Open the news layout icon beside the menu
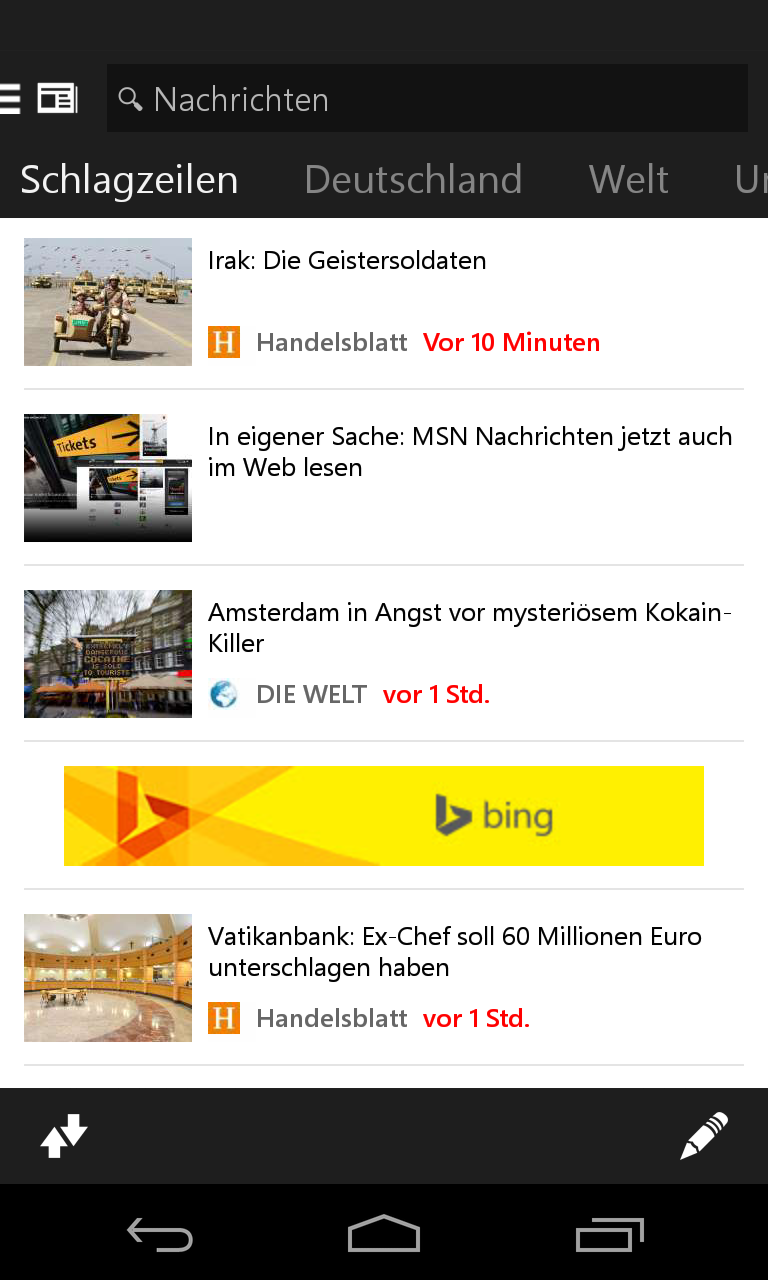Screen dimensions: 768x1280 tap(58, 99)
